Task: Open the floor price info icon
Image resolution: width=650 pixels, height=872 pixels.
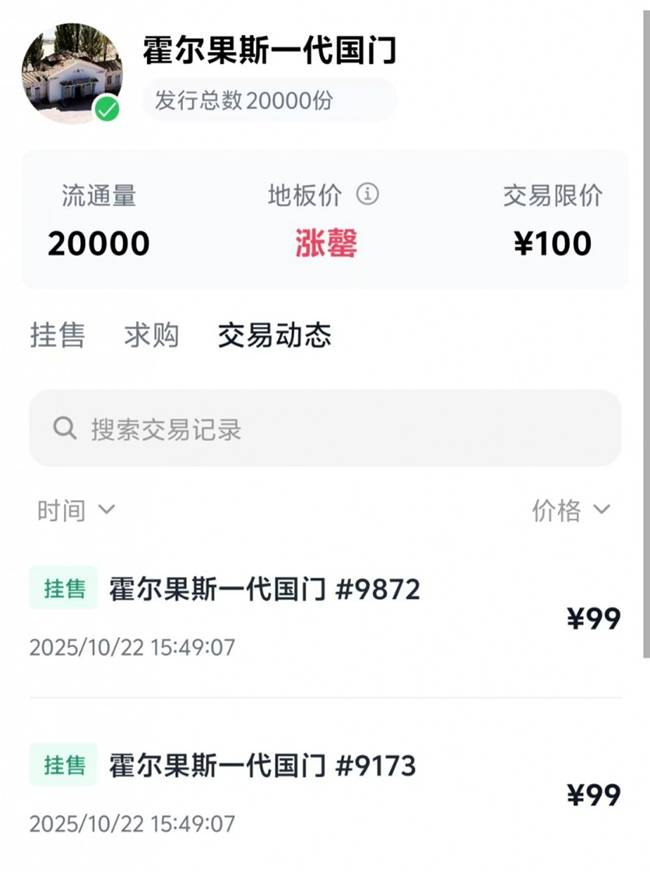Action: (x=369, y=194)
